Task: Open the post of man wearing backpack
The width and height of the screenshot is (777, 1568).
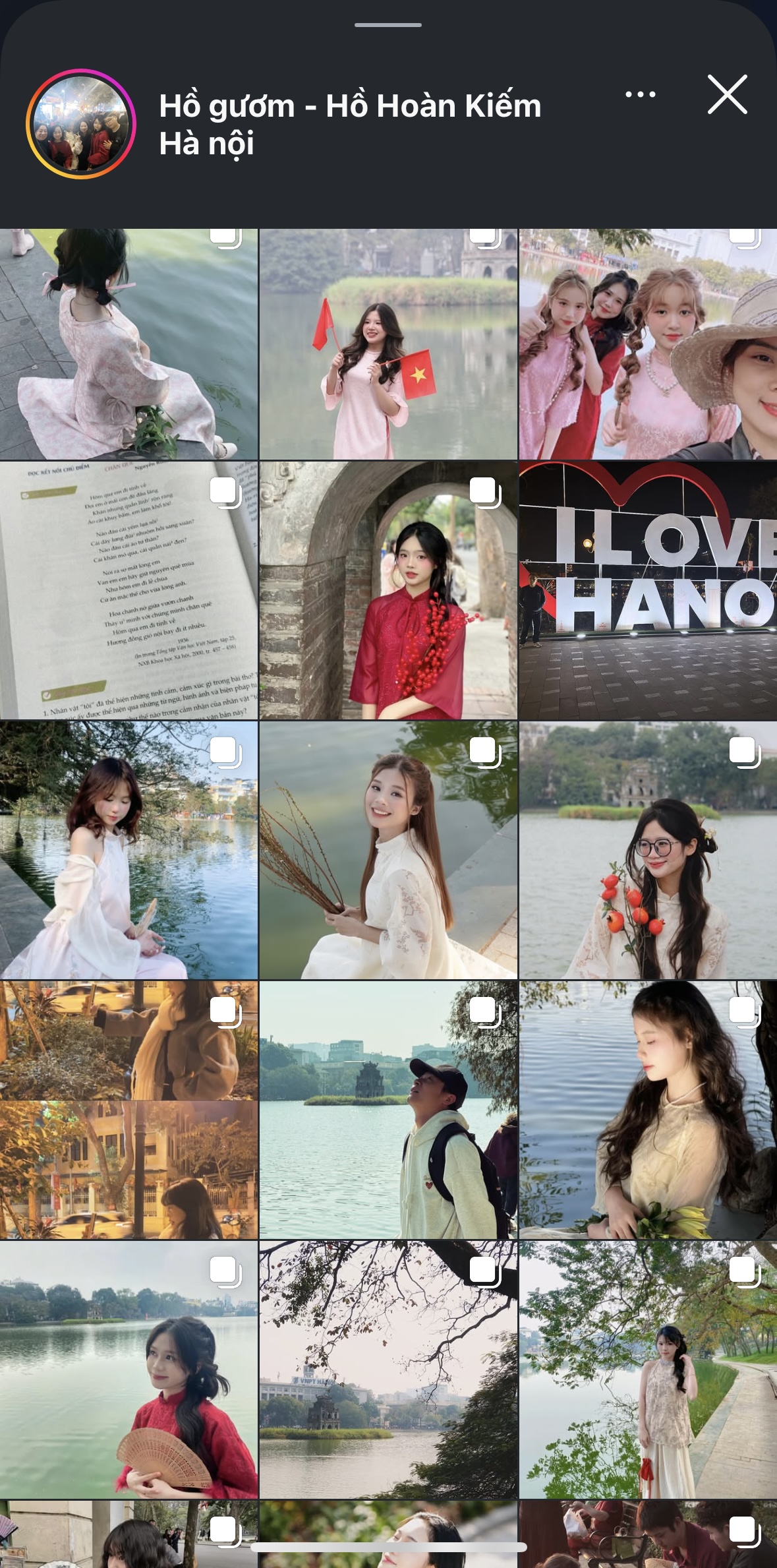Action: (x=388, y=1110)
